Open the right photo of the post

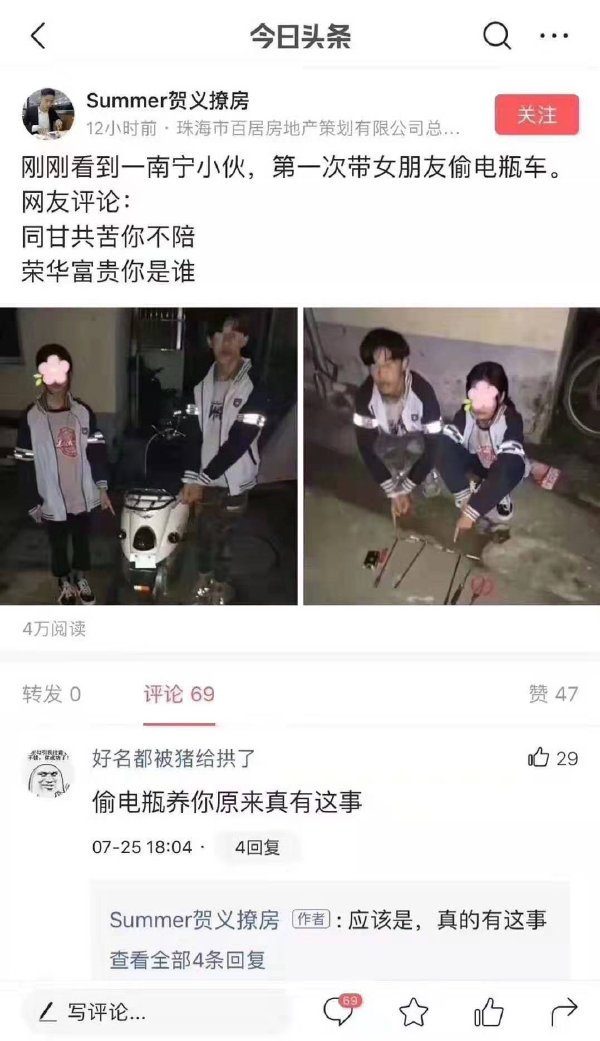[x=451, y=456]
